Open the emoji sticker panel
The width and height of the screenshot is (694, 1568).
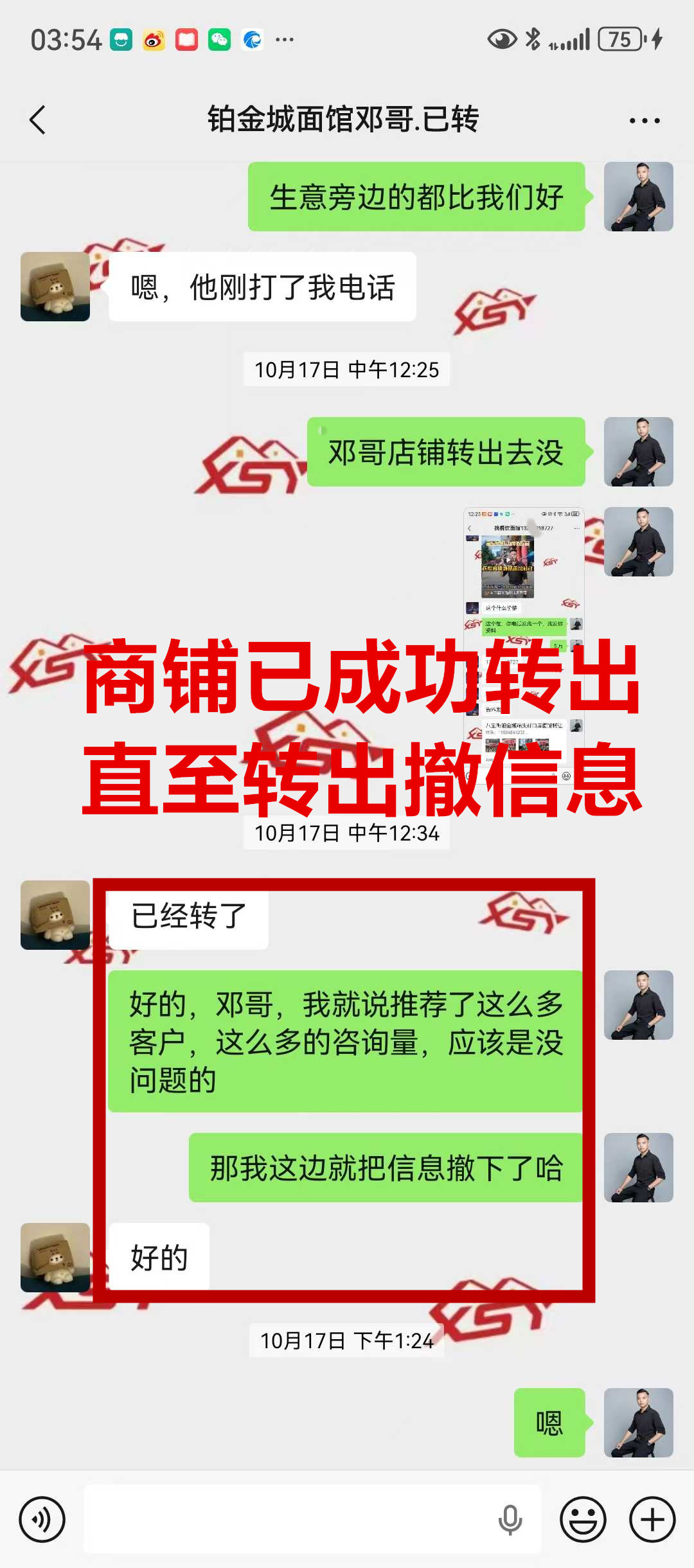(x=583, y=1519)
